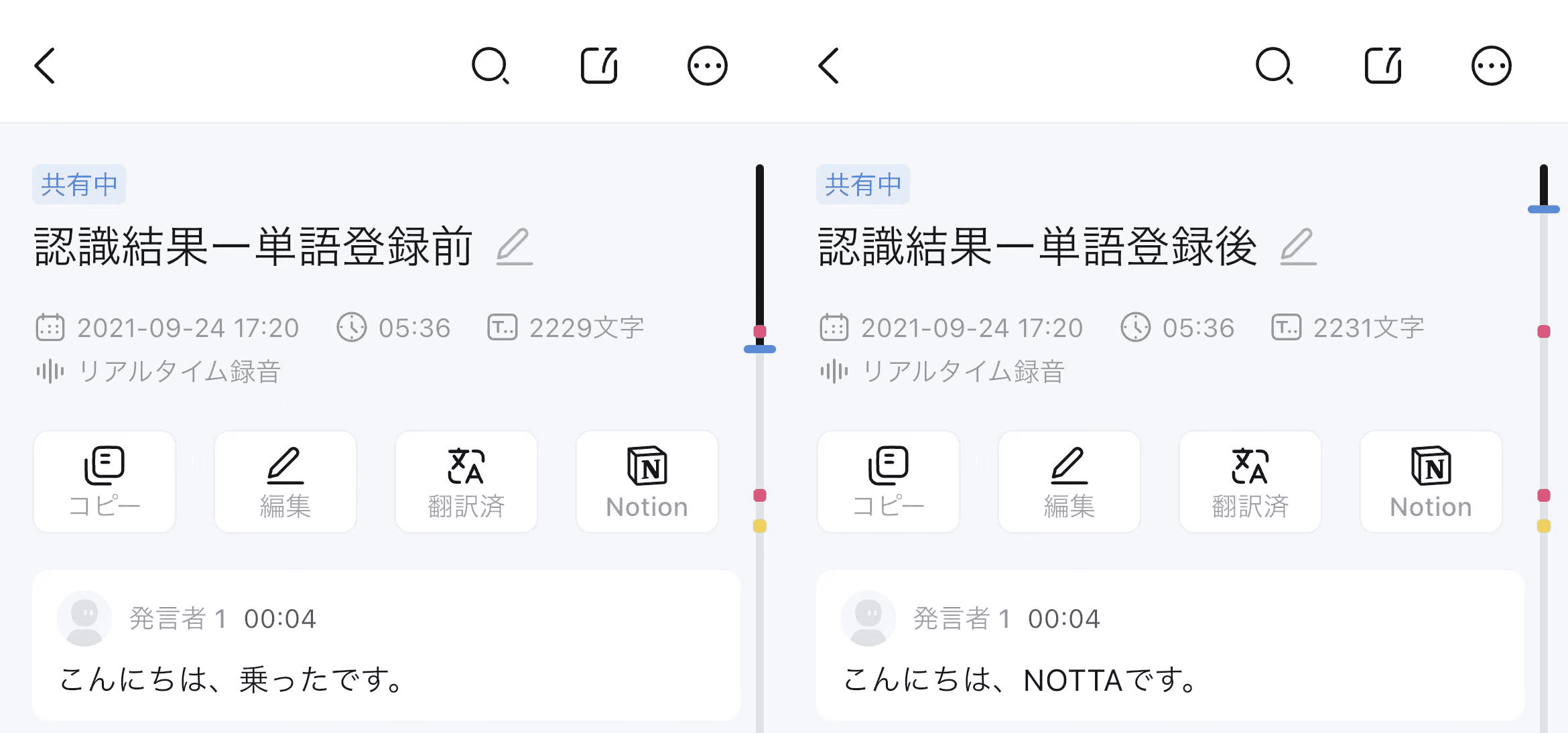Rename the title 認識結果ー単語登録後

[1299, 247]
